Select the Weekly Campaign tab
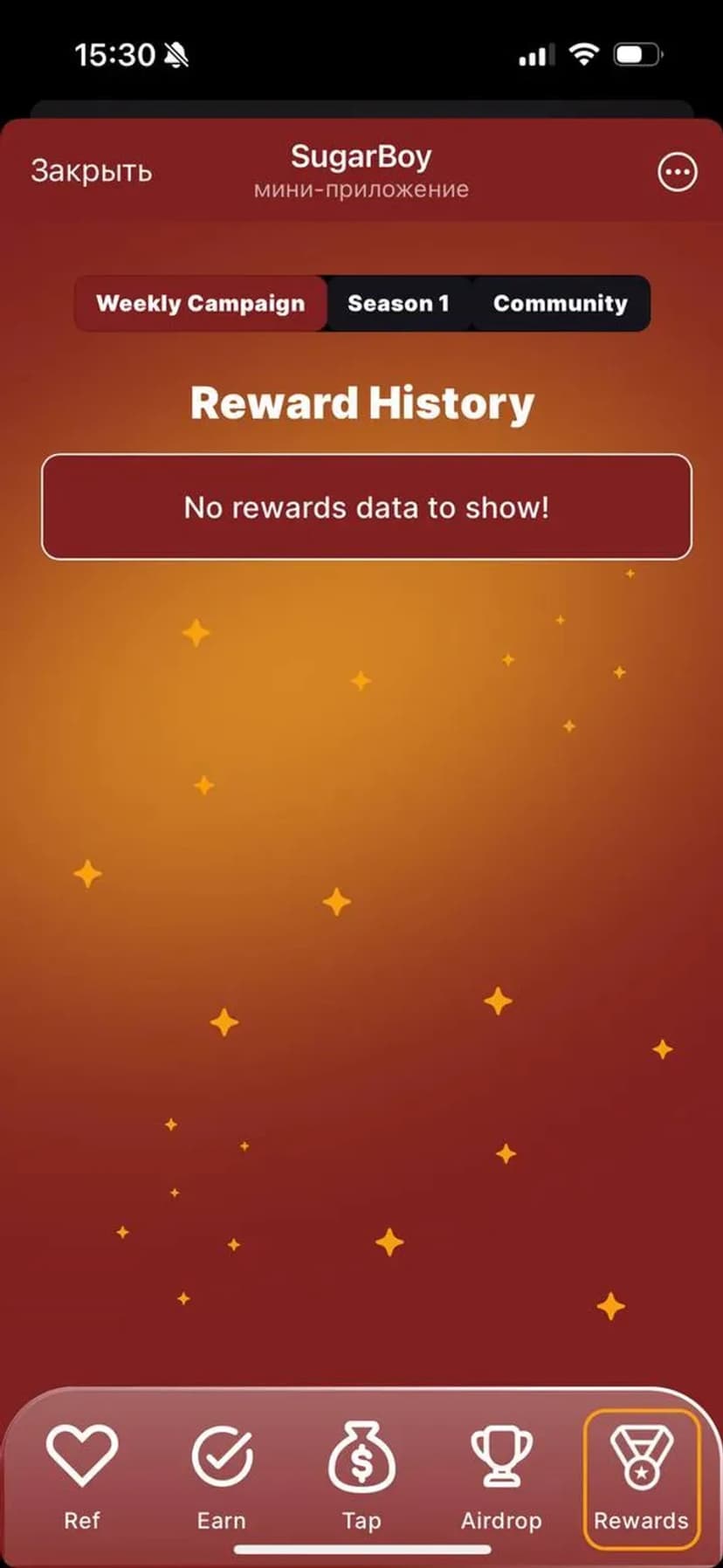This screenshot has width=723, height=1568. coord(201,304)
